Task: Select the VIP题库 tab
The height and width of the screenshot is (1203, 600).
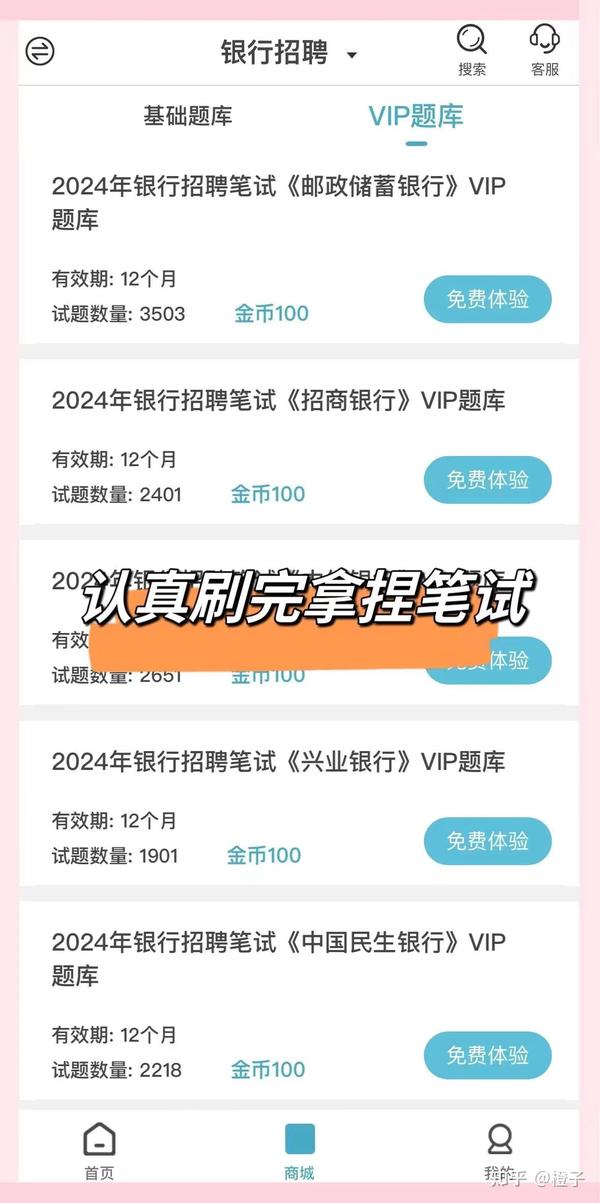Action: tap(416, 116)
